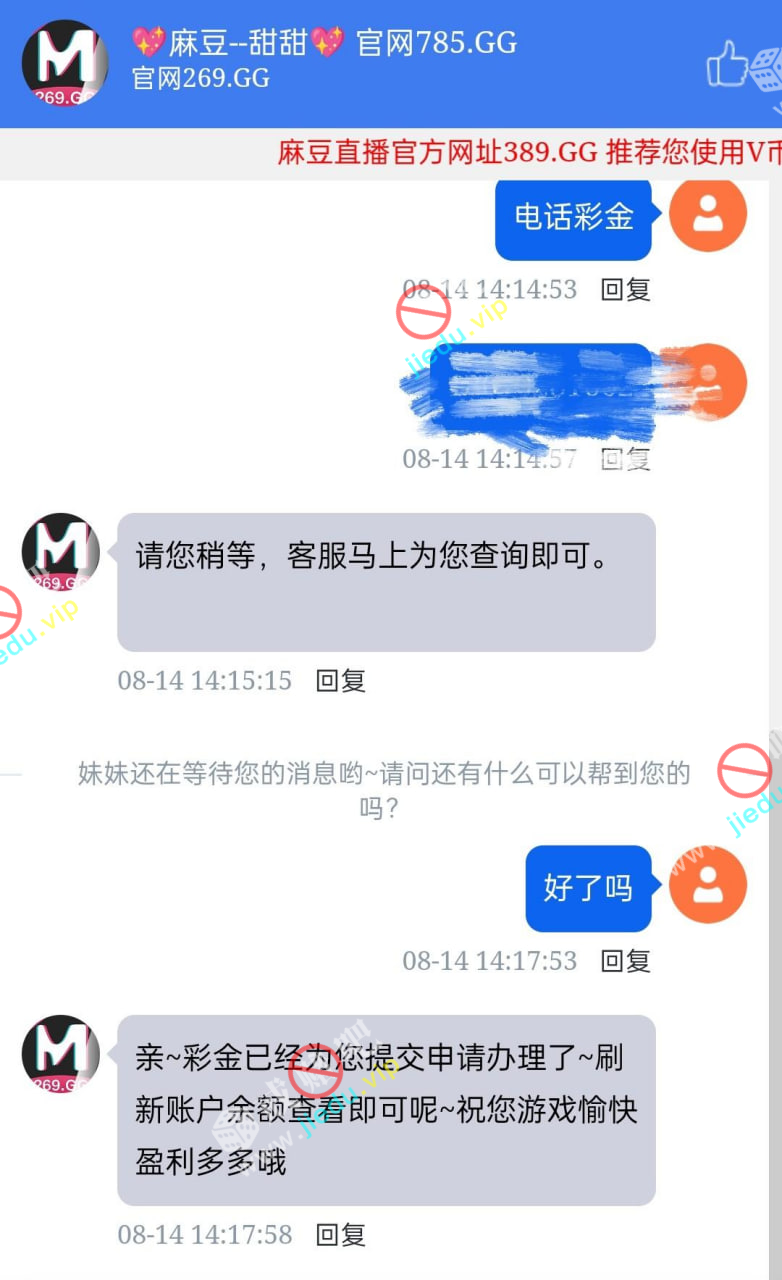Image resolution: width=782 pixels, height=1280 pixels.
Task: Reply to the 电话彩金 message sent at 14:14:53
Action: pos(625,290)
